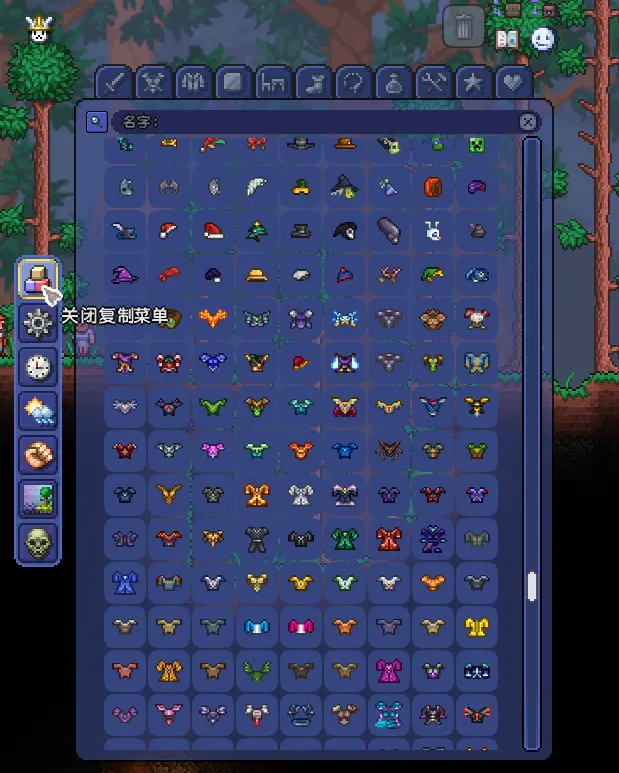Screen dimensions: 619x773
Task: Open the research gear menu
Action: point(38,322)
